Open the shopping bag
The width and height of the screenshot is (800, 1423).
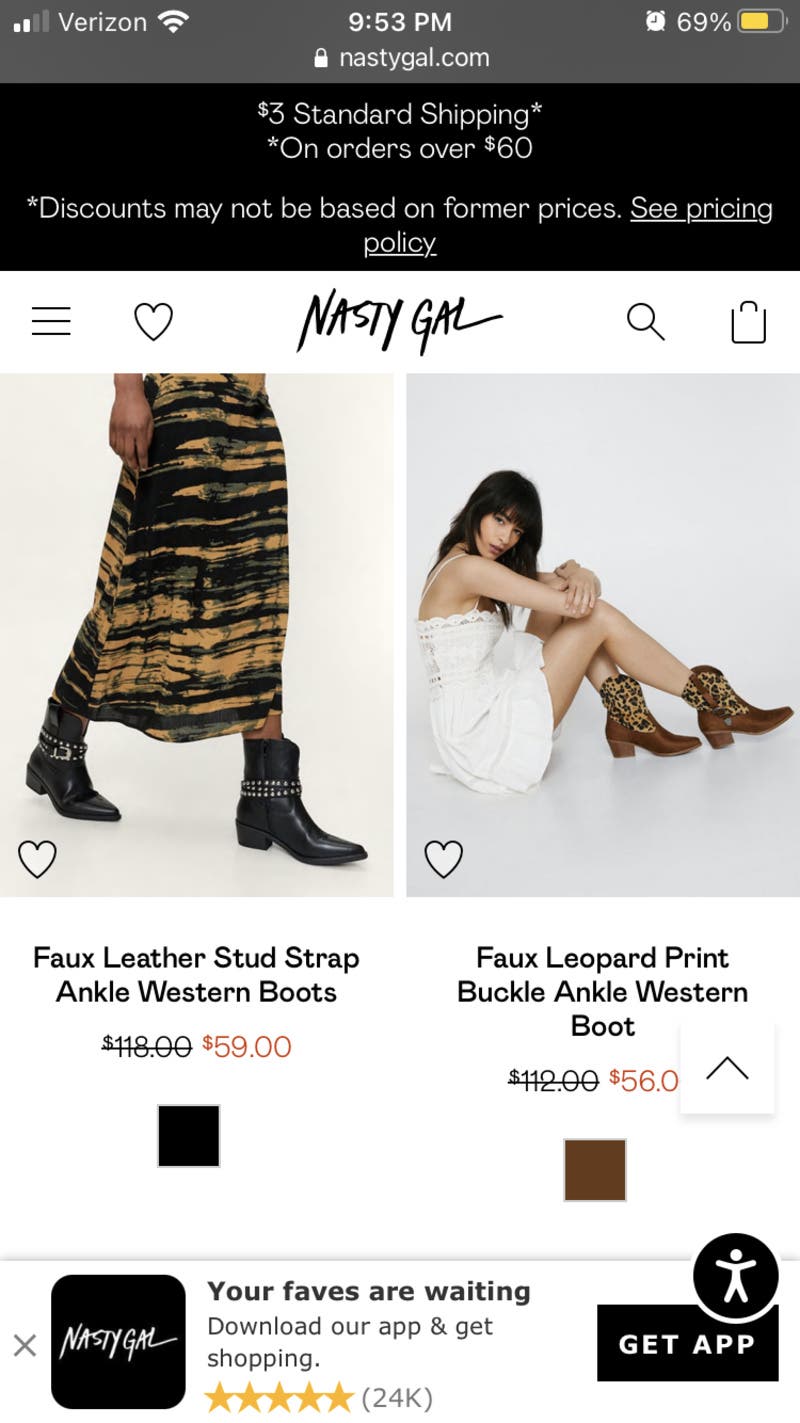click(x=748, y=322)
